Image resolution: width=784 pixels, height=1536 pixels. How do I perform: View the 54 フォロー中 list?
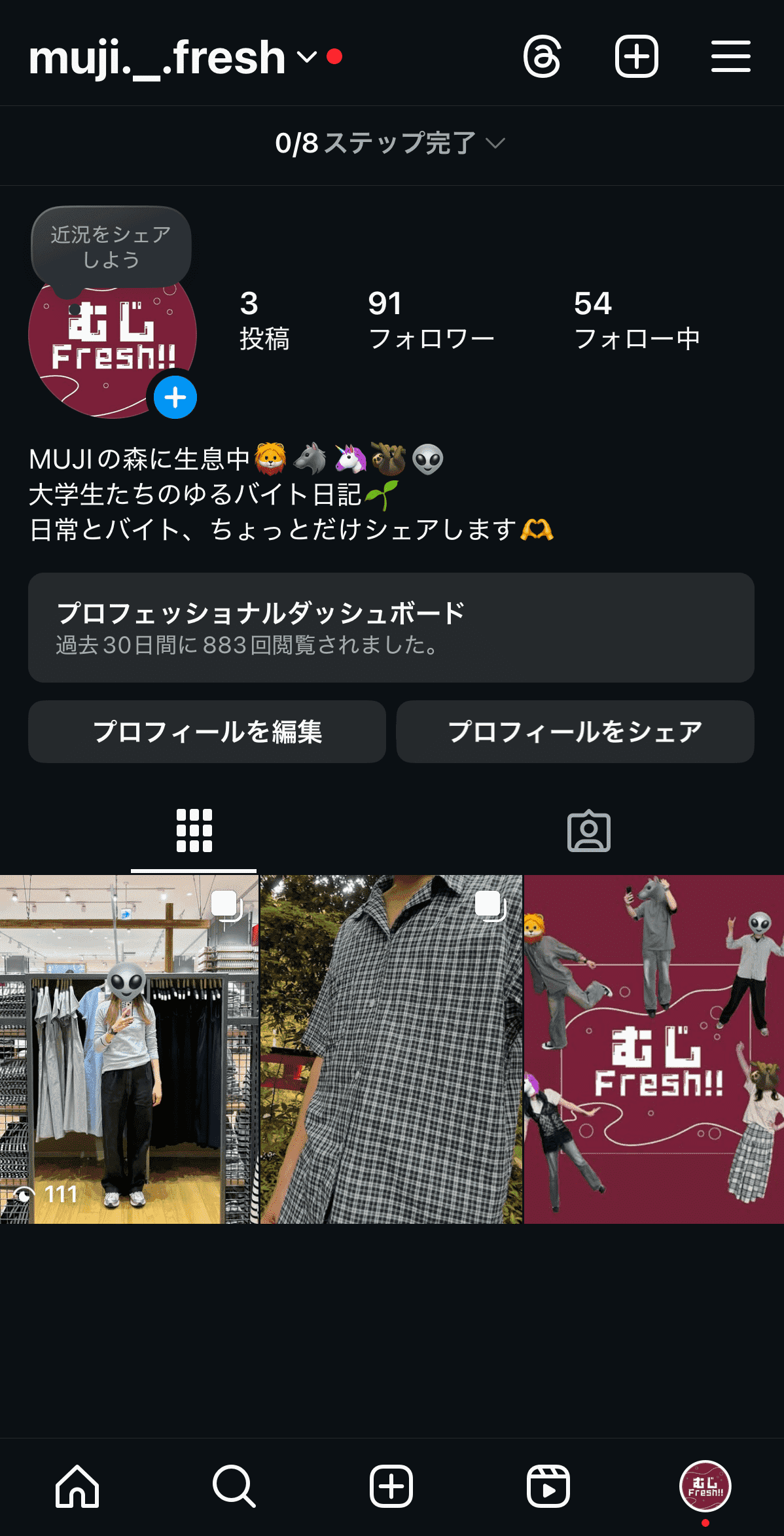click(636, 321)
